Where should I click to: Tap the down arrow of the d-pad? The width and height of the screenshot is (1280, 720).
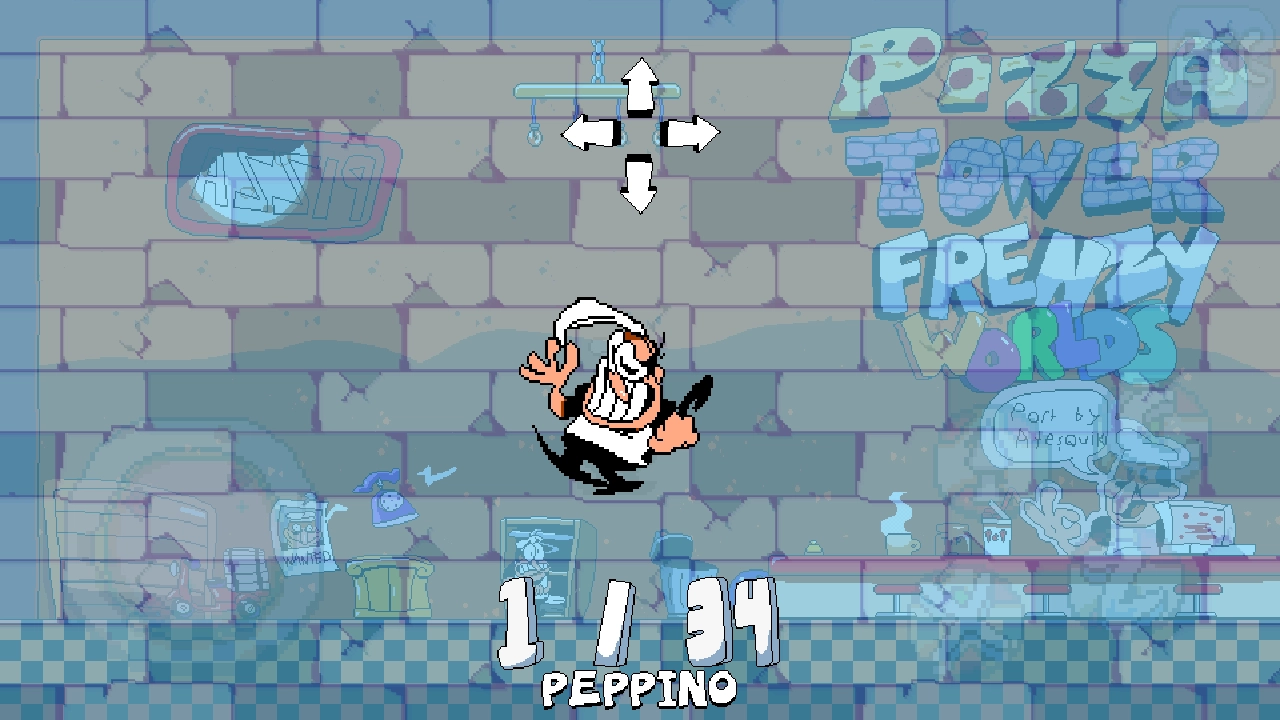click(640, 184)
